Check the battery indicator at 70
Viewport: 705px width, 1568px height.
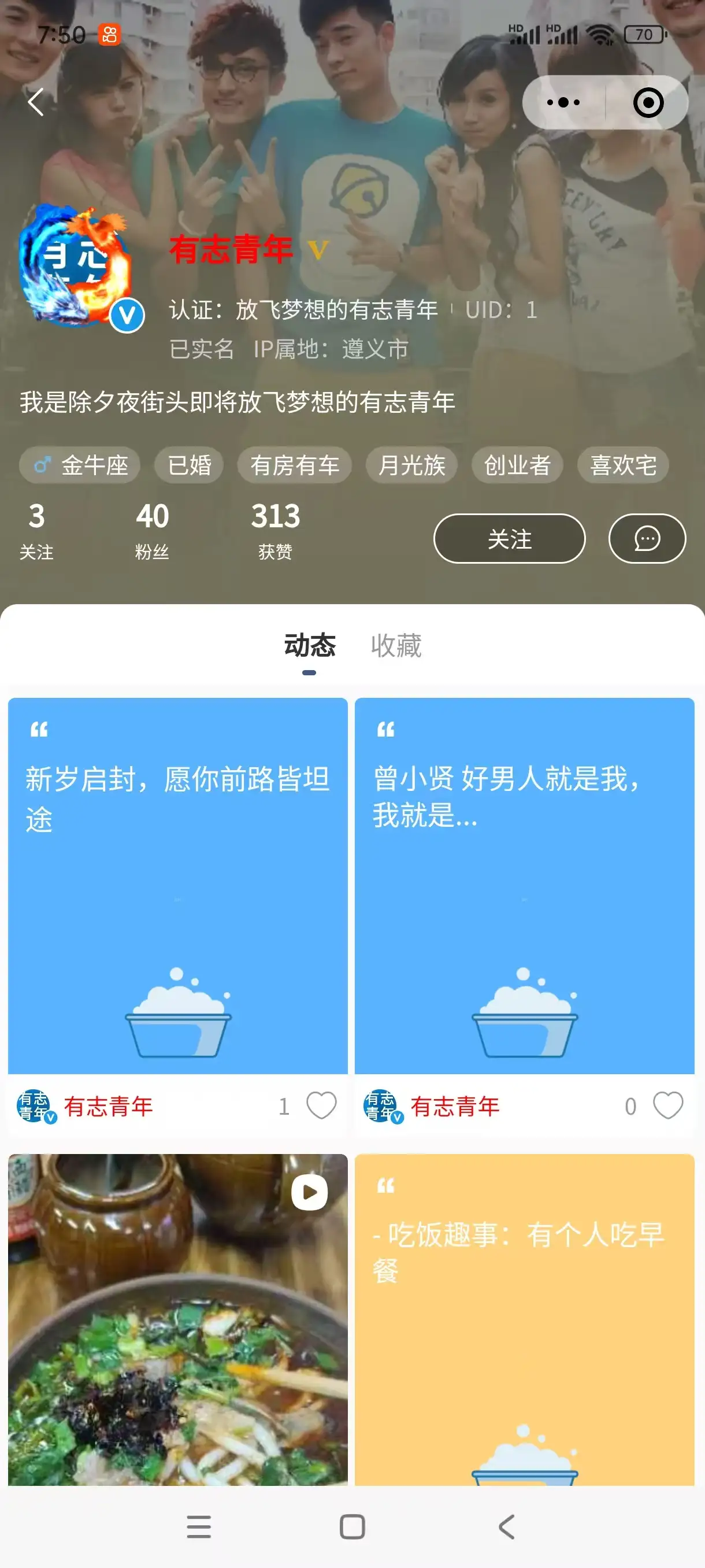[644, 35]
